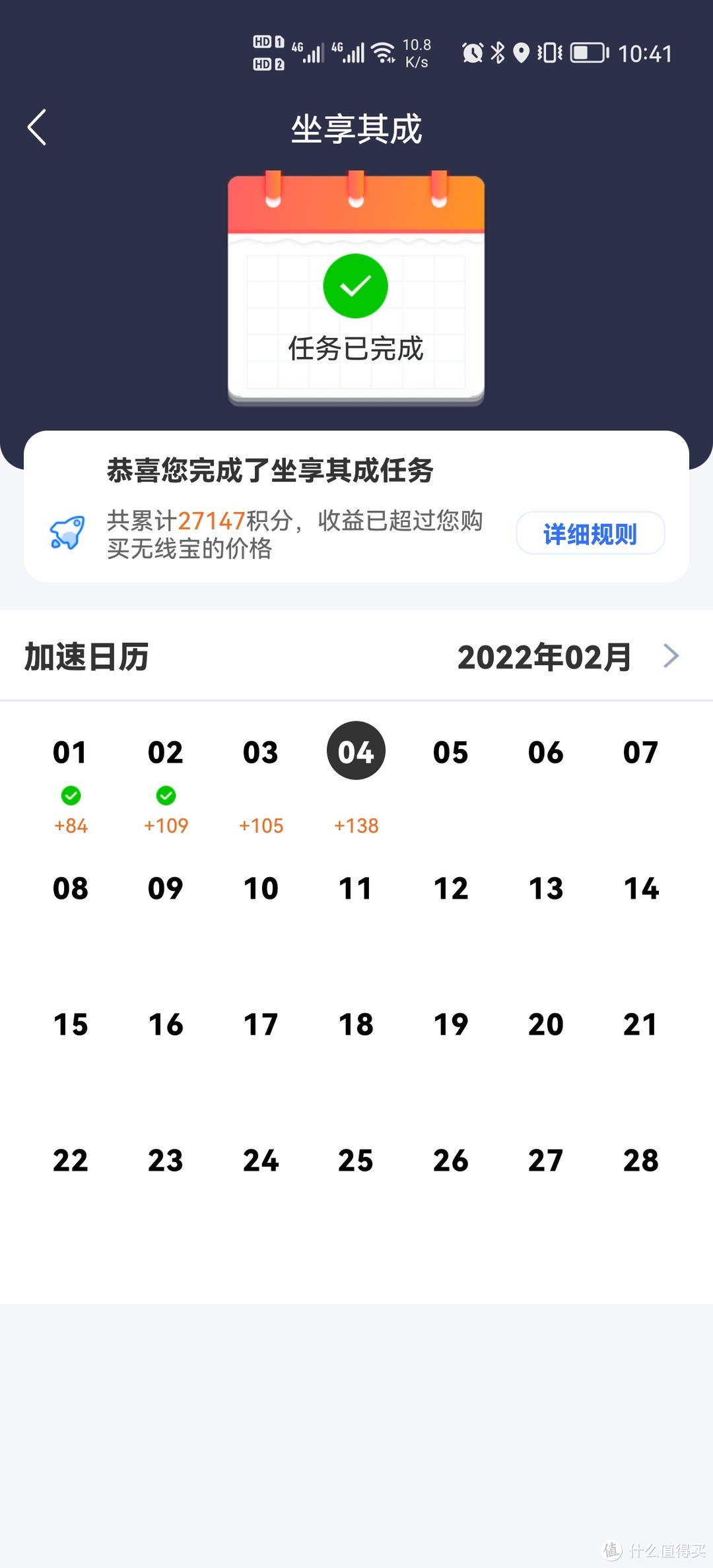Screen dimensions: 713x1568
Task: Tap the back arrow to leave 坐享其成
Action: (x=36, y=127)
